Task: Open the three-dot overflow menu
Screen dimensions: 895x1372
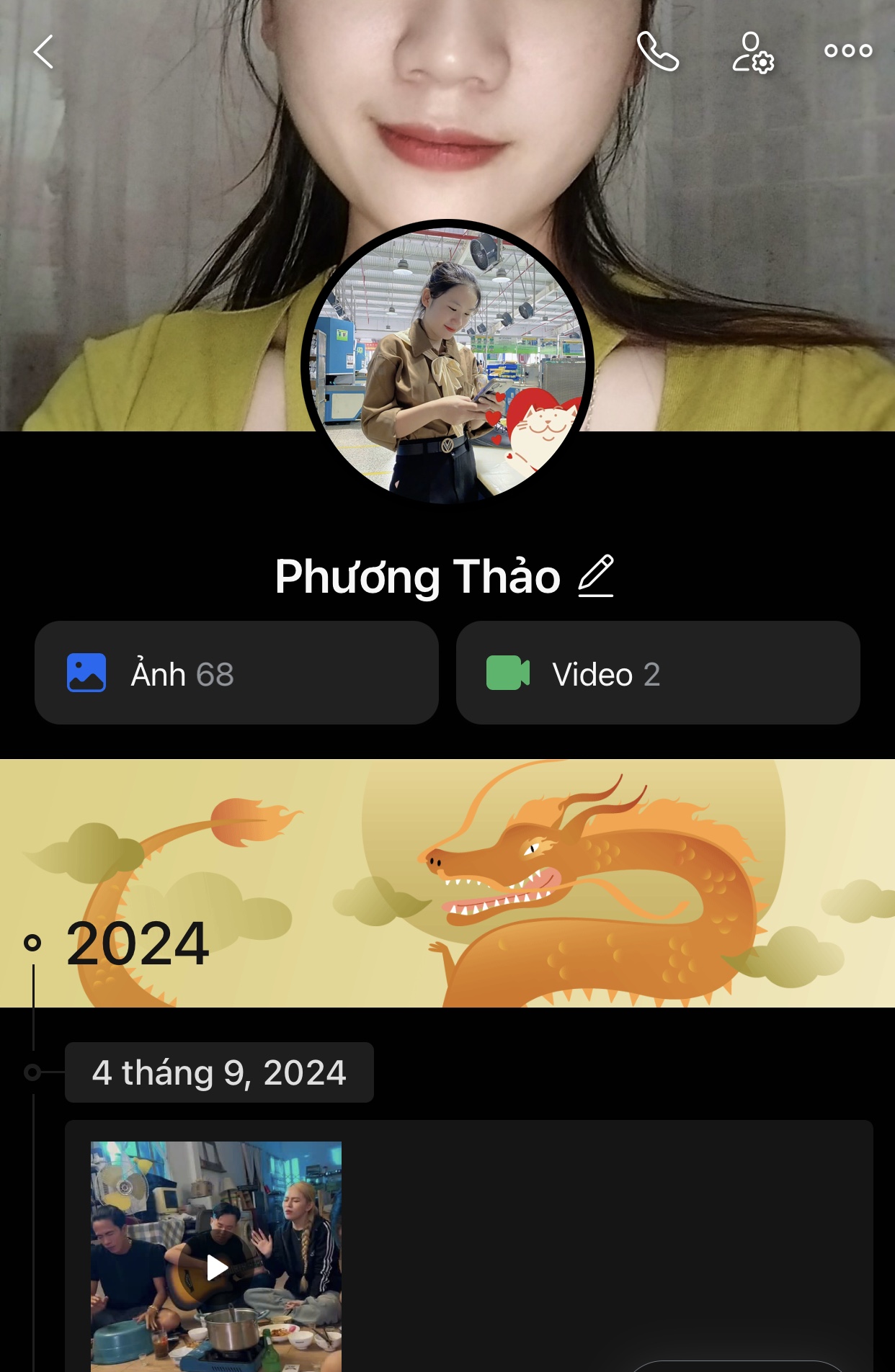Action: coord(848,51)
